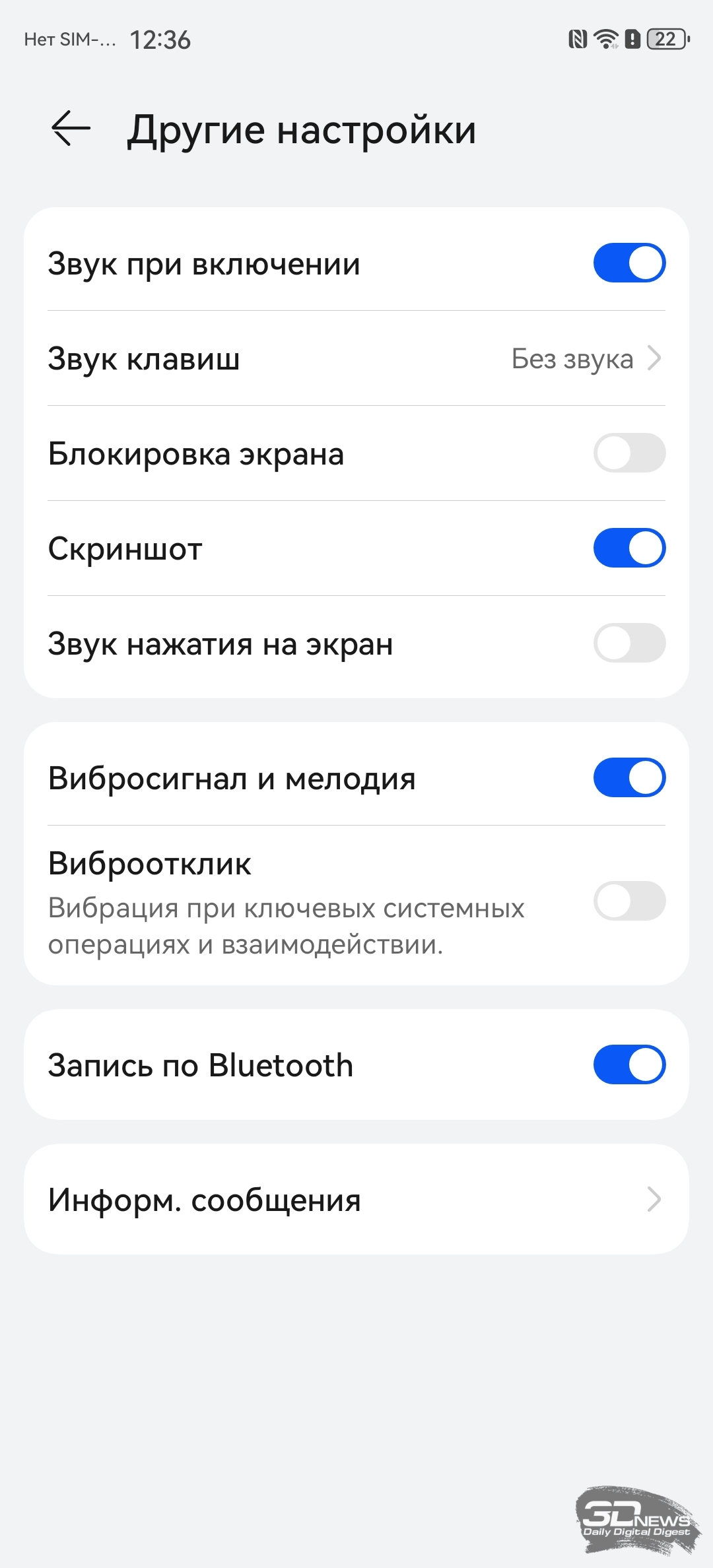Open Звук клавиш settings
The width and height of the screenshot is (713, 1568).
(x=356, y=359)
